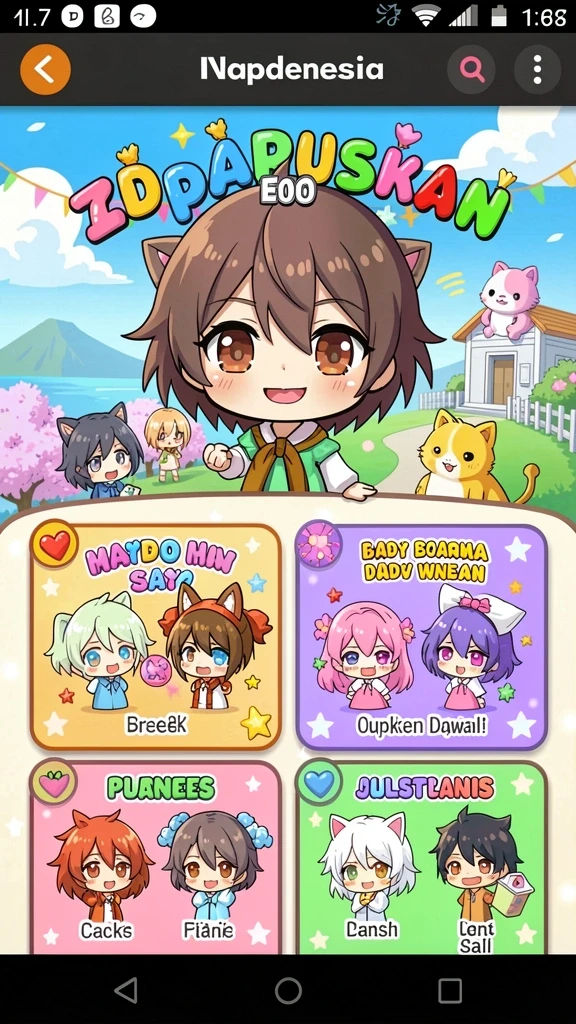Tap the system home button
This screenshot has height=1024, width=576.
pos(288,990)
